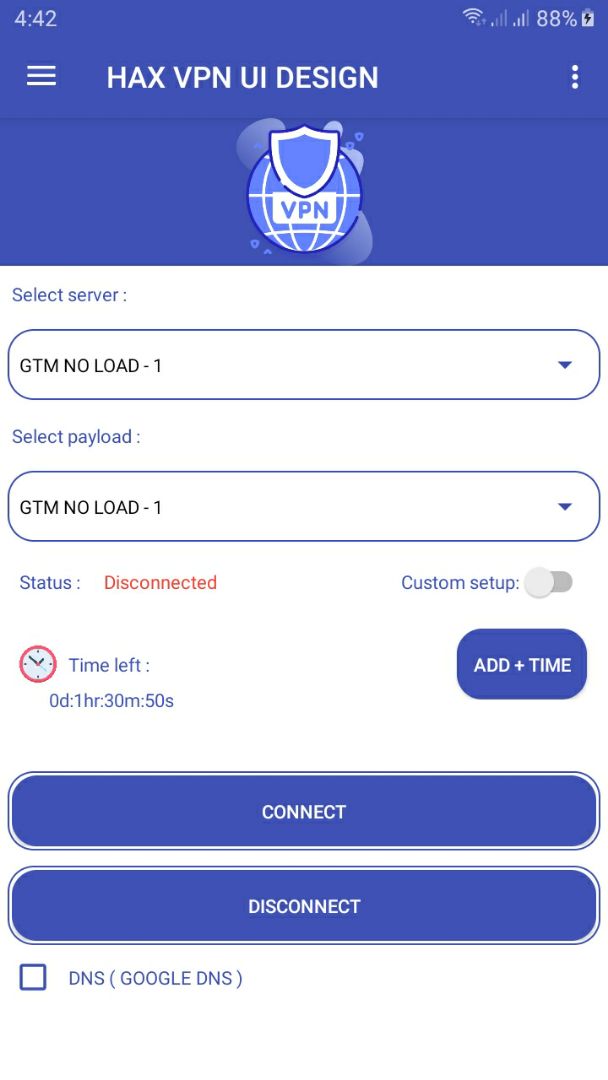This screenshot has height=1080, width=608.
Task: Expand the Select payload dropdown
Action: click(x=304, y=506)
